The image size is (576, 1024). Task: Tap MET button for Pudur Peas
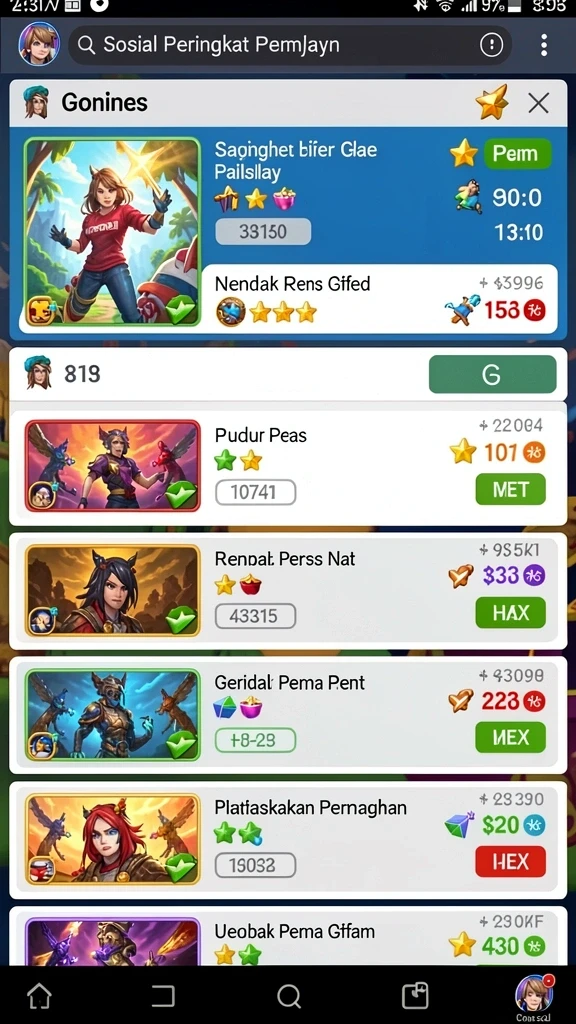(x=510, y=489)
